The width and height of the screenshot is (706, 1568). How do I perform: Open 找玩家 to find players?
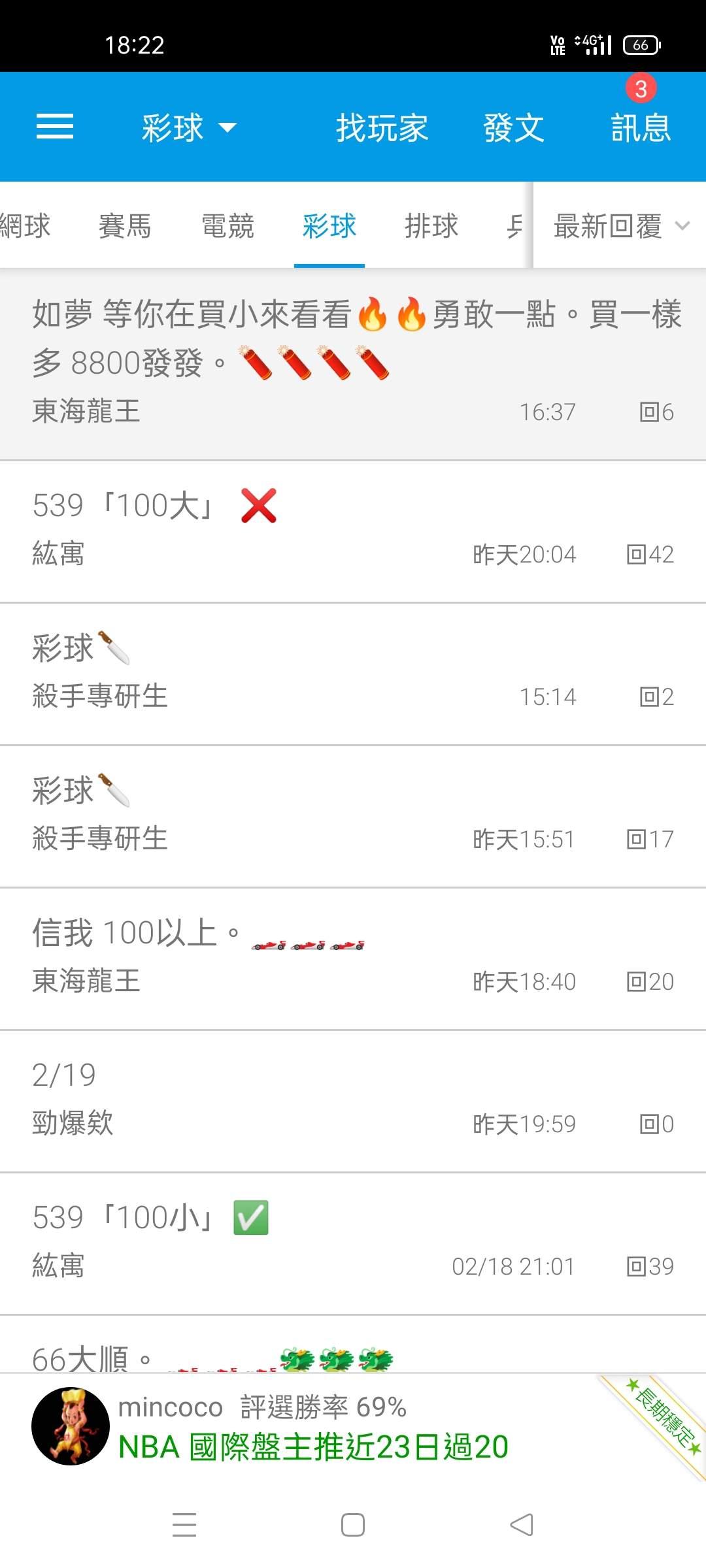[382, 127]
